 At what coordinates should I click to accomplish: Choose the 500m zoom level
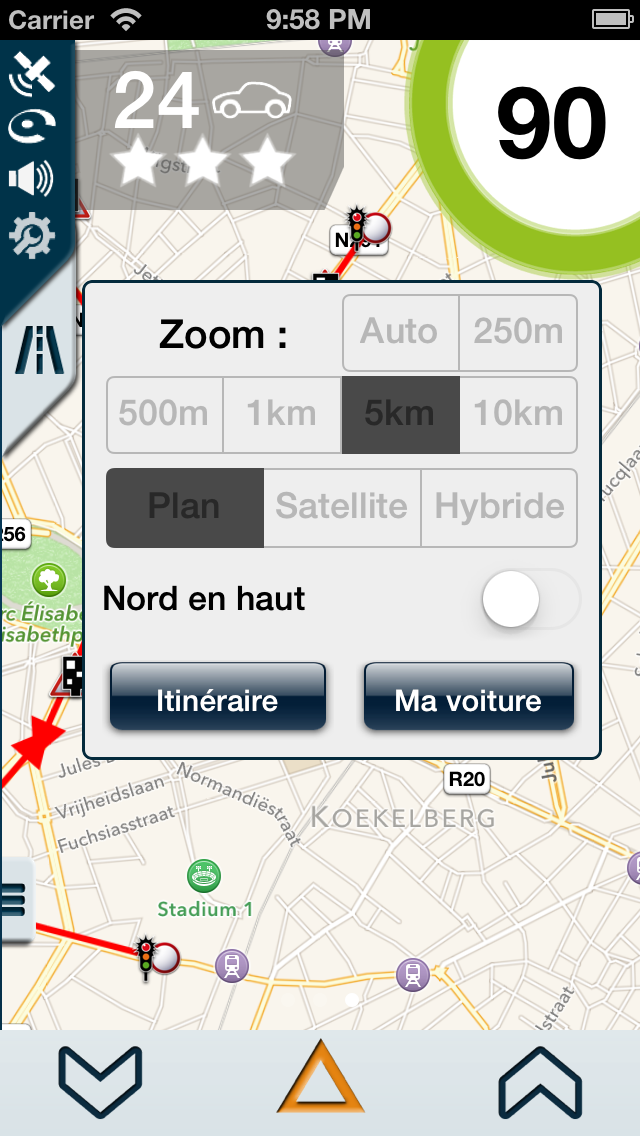[164, 414]
